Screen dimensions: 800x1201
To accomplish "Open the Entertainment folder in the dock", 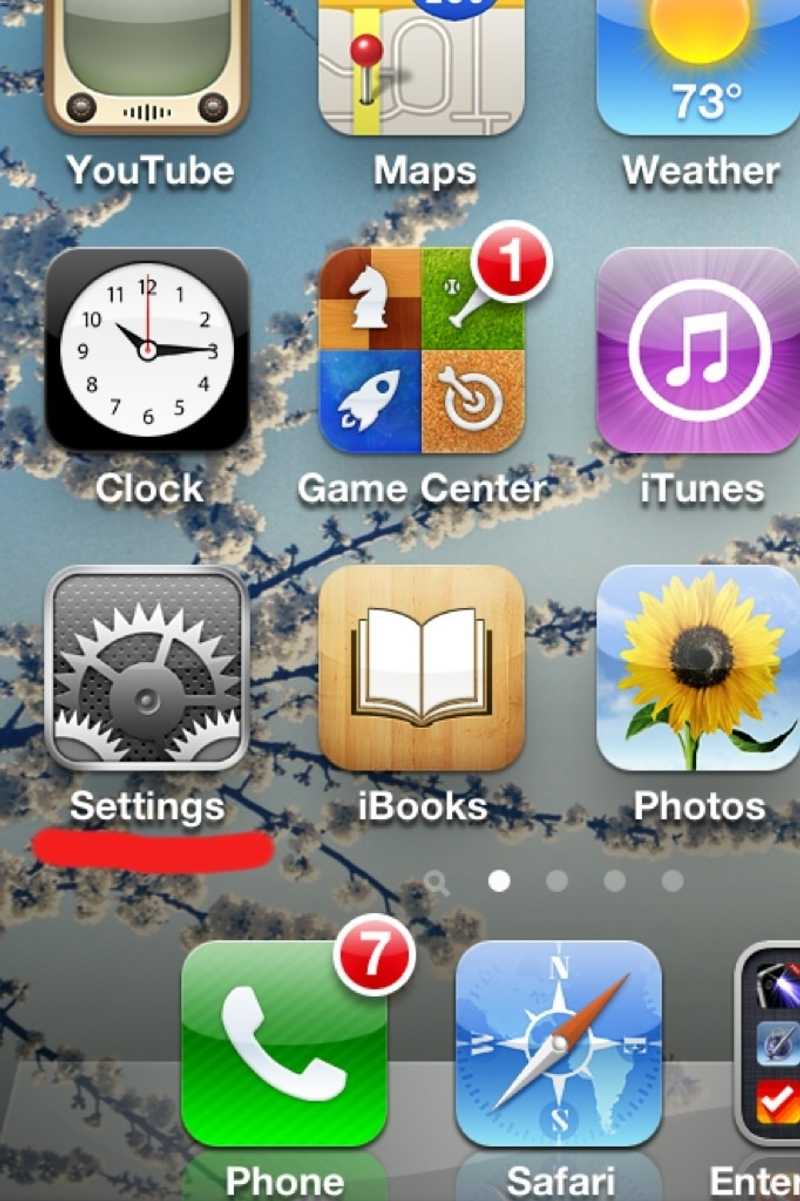I will tap(768, 1043).
